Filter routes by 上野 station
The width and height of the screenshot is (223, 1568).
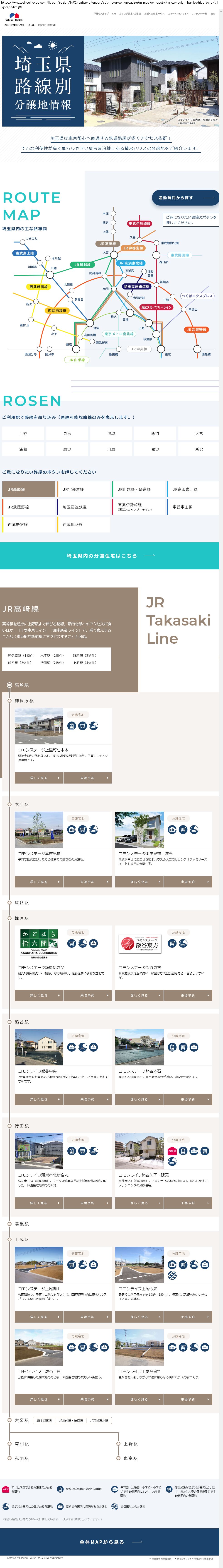[23, 433]
